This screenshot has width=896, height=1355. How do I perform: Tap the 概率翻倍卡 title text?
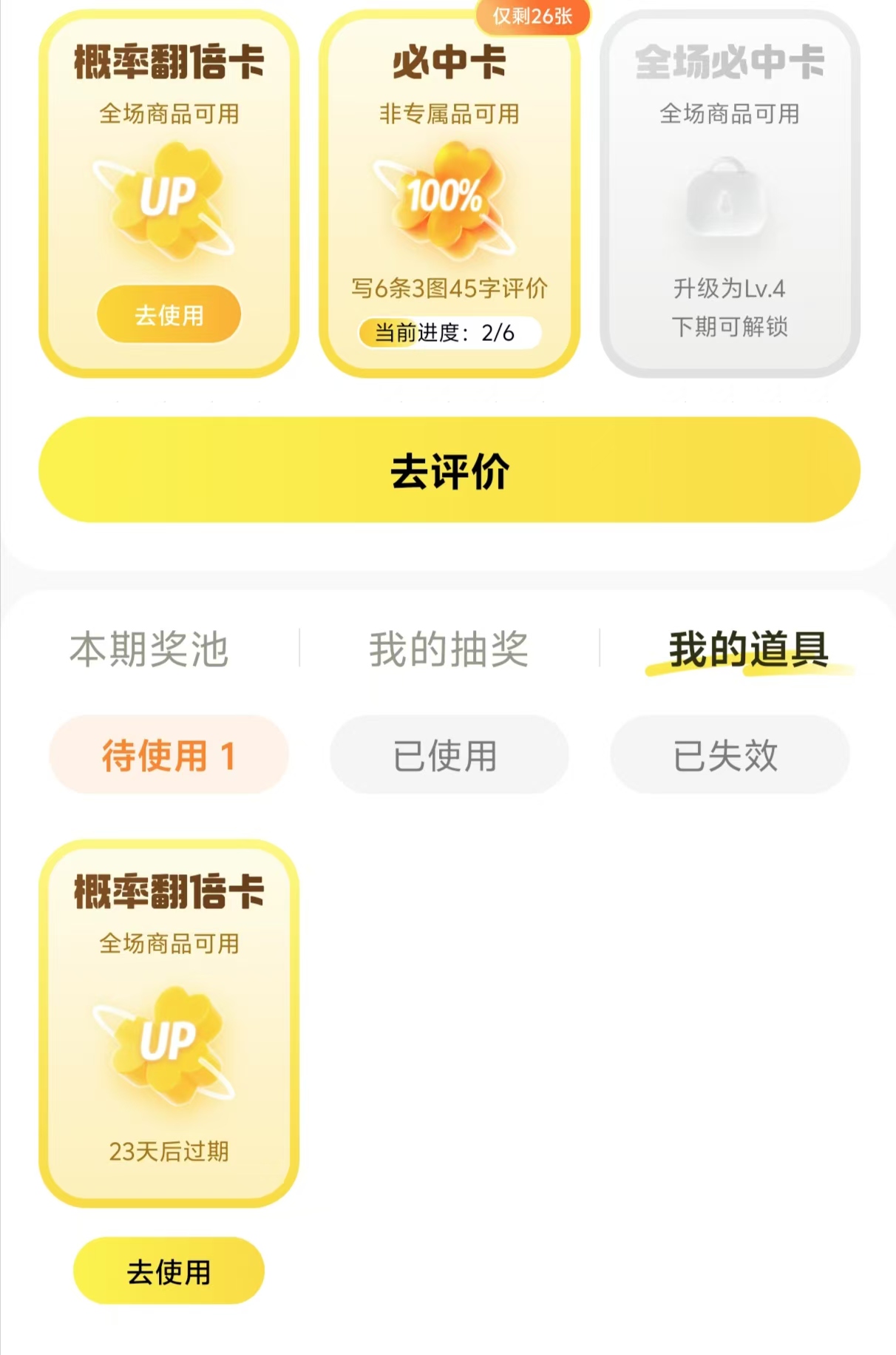point(169,63)
